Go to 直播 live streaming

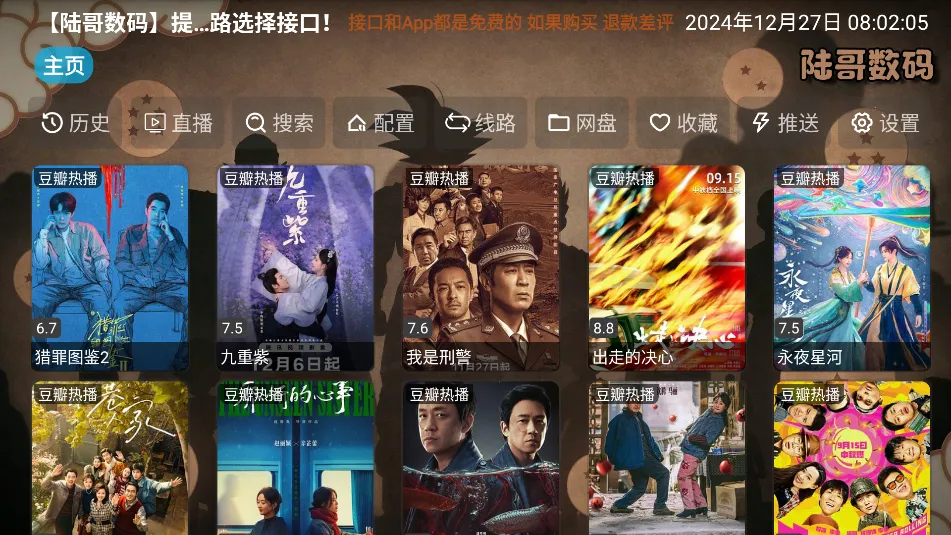click(179, 123)
